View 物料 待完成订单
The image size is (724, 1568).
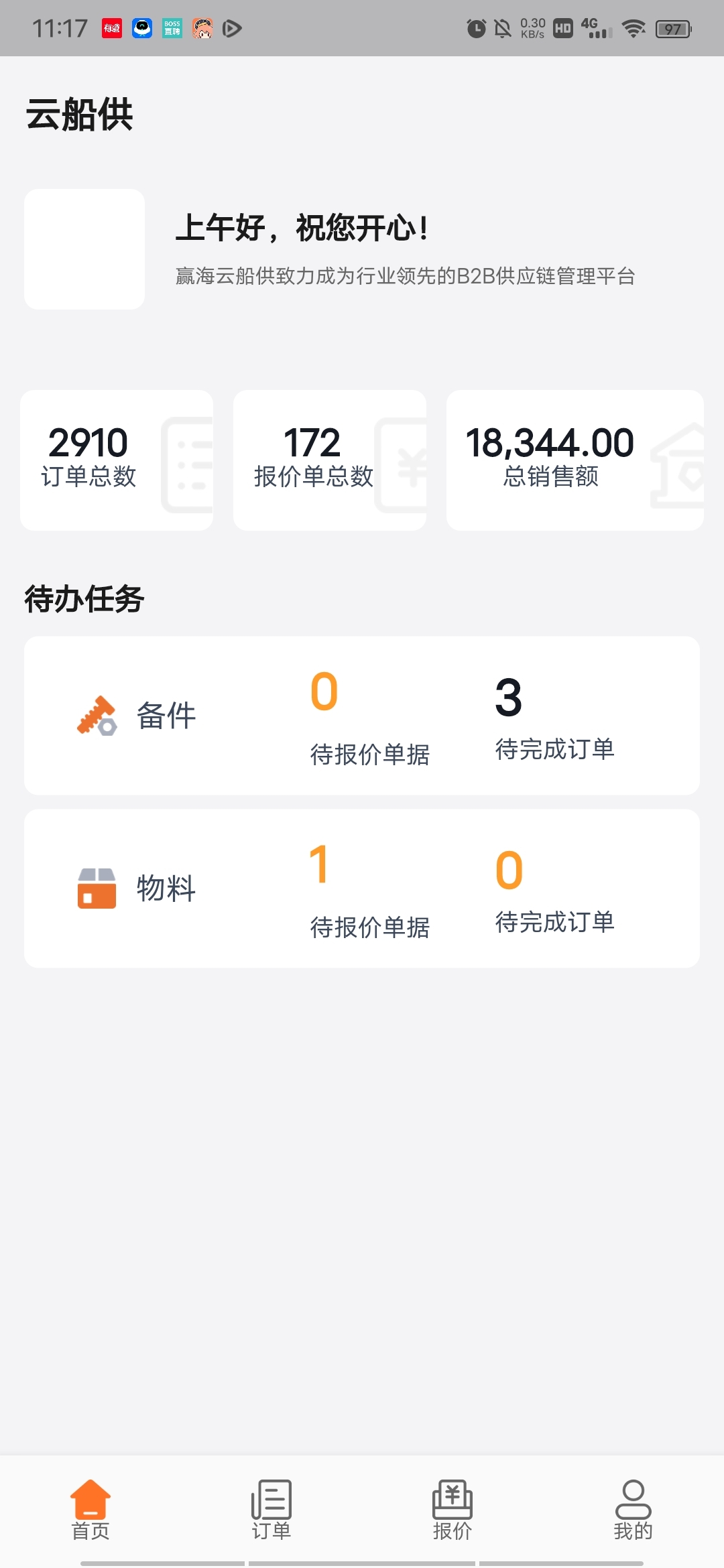(x=554, y=890)
